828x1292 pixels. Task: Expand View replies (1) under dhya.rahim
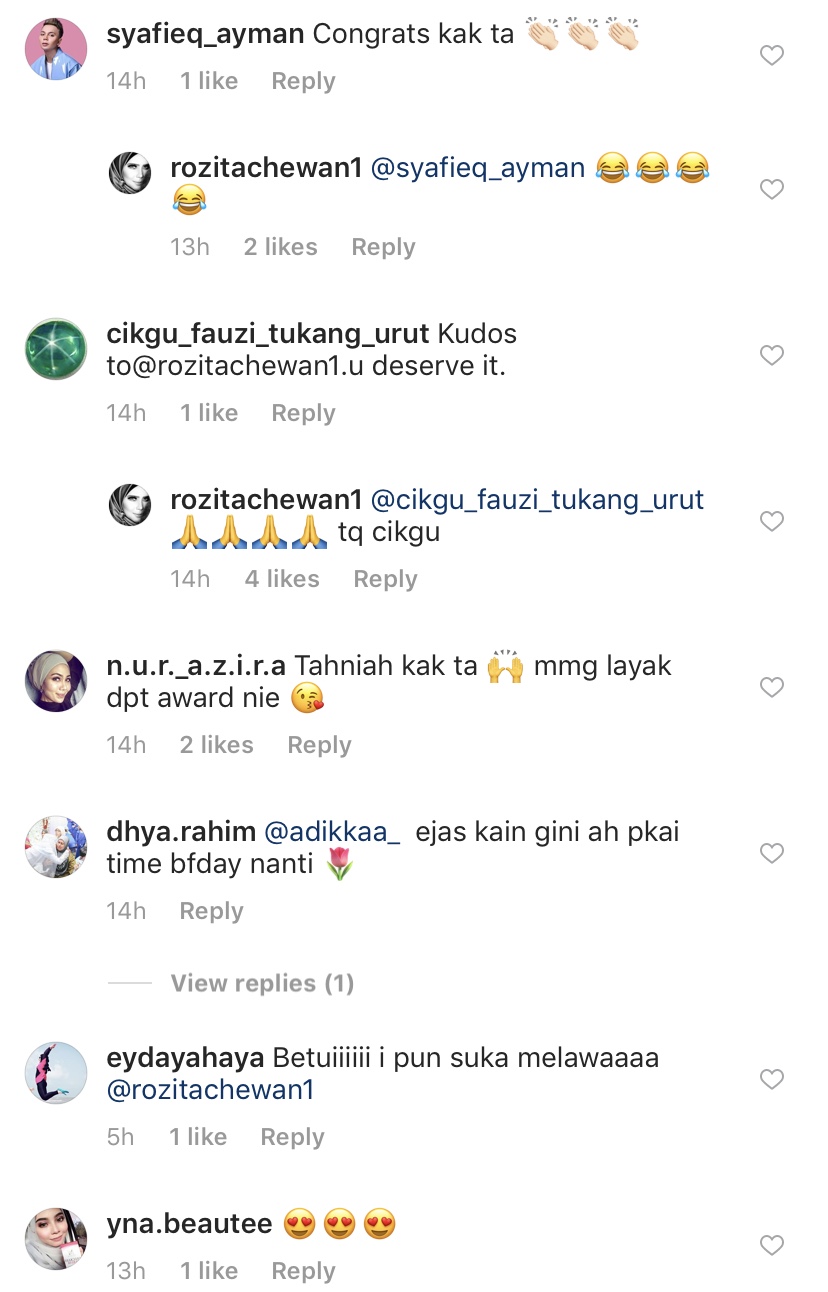262,983
